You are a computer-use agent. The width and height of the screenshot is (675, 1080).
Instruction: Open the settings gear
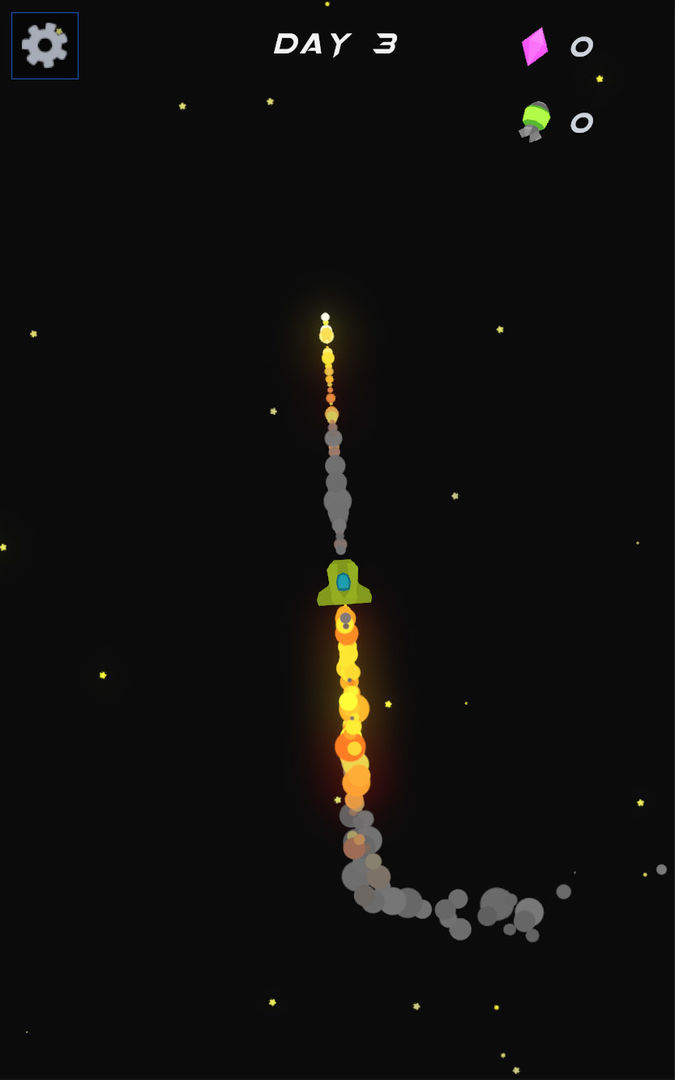(45, 45)
